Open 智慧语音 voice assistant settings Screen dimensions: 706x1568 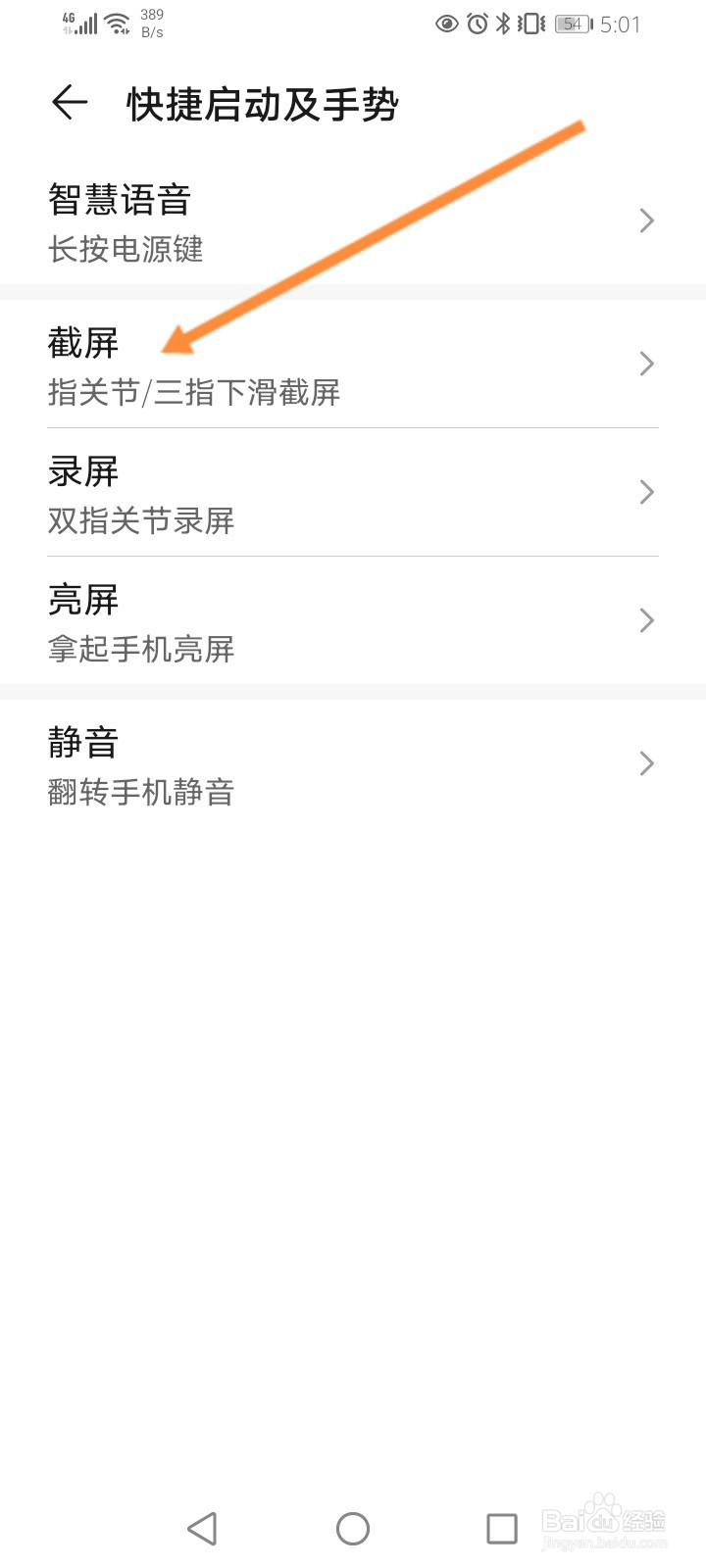point(294,220)
